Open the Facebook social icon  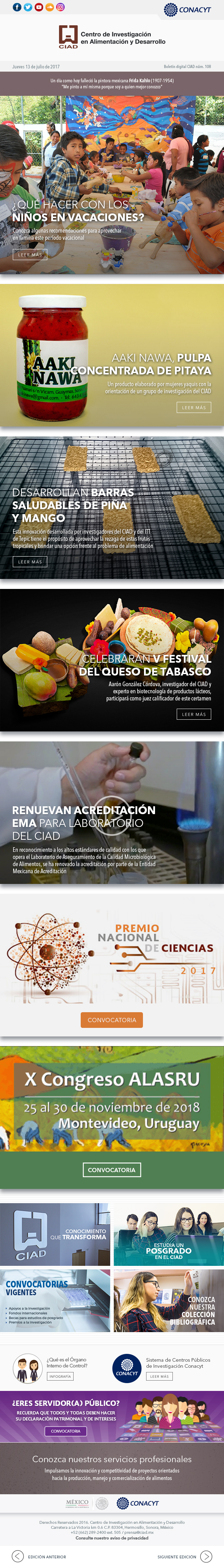(x=17, y=7)
